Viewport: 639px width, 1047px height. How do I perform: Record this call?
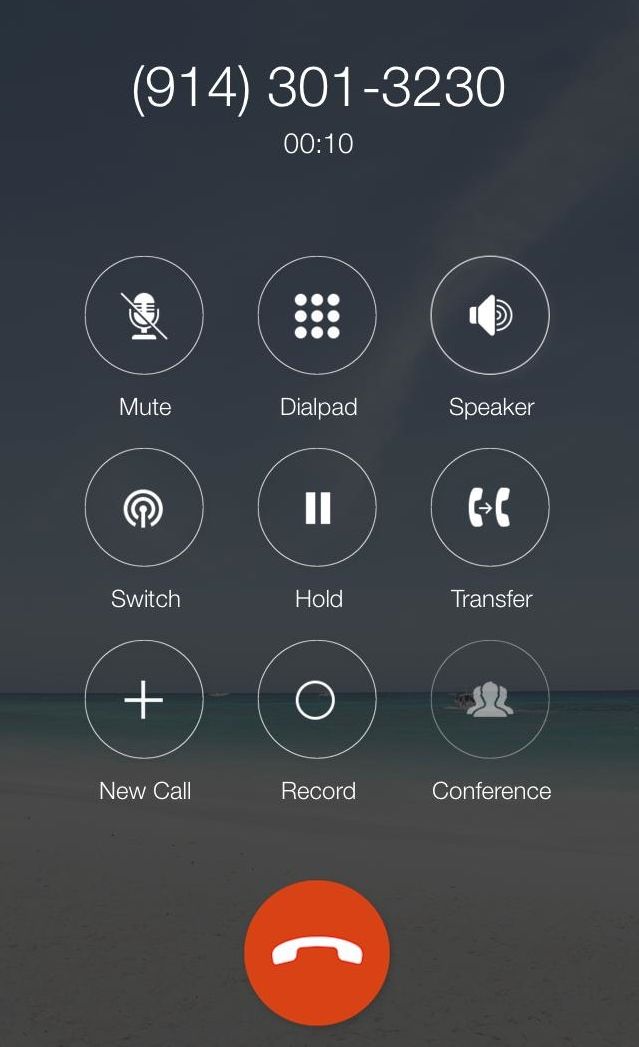click(x=317, y=699)
